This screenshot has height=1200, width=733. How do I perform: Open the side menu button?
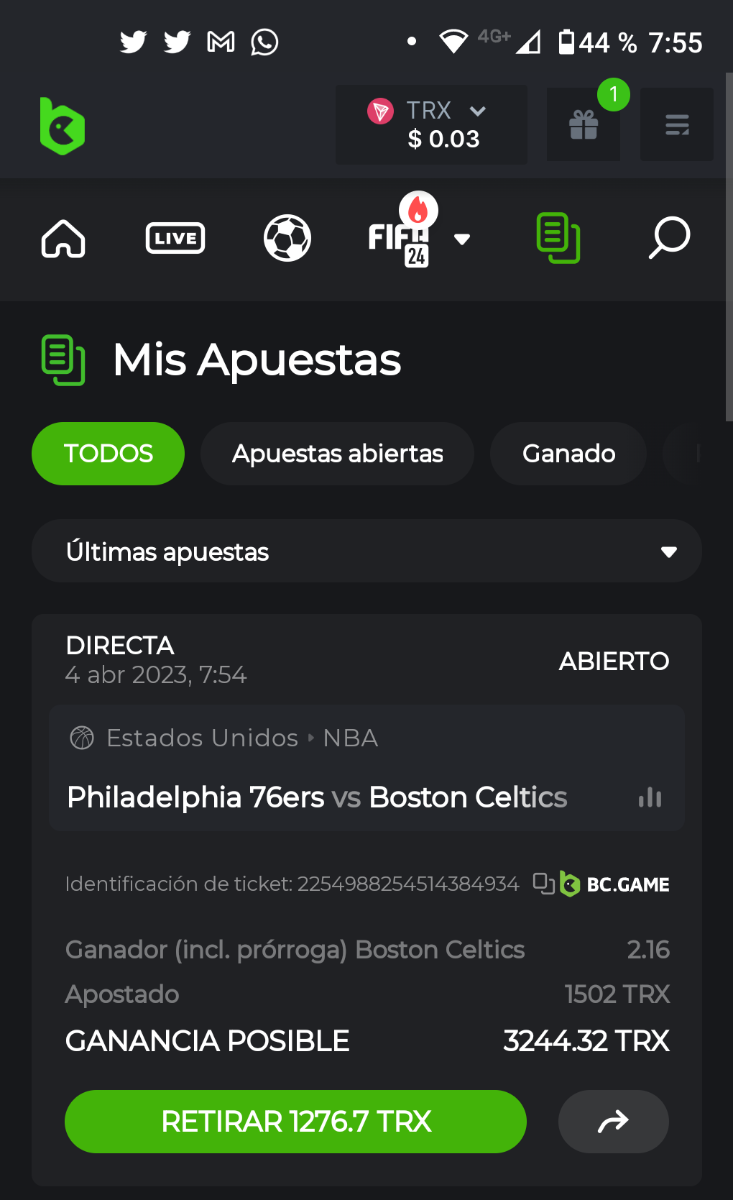point(677,125)
